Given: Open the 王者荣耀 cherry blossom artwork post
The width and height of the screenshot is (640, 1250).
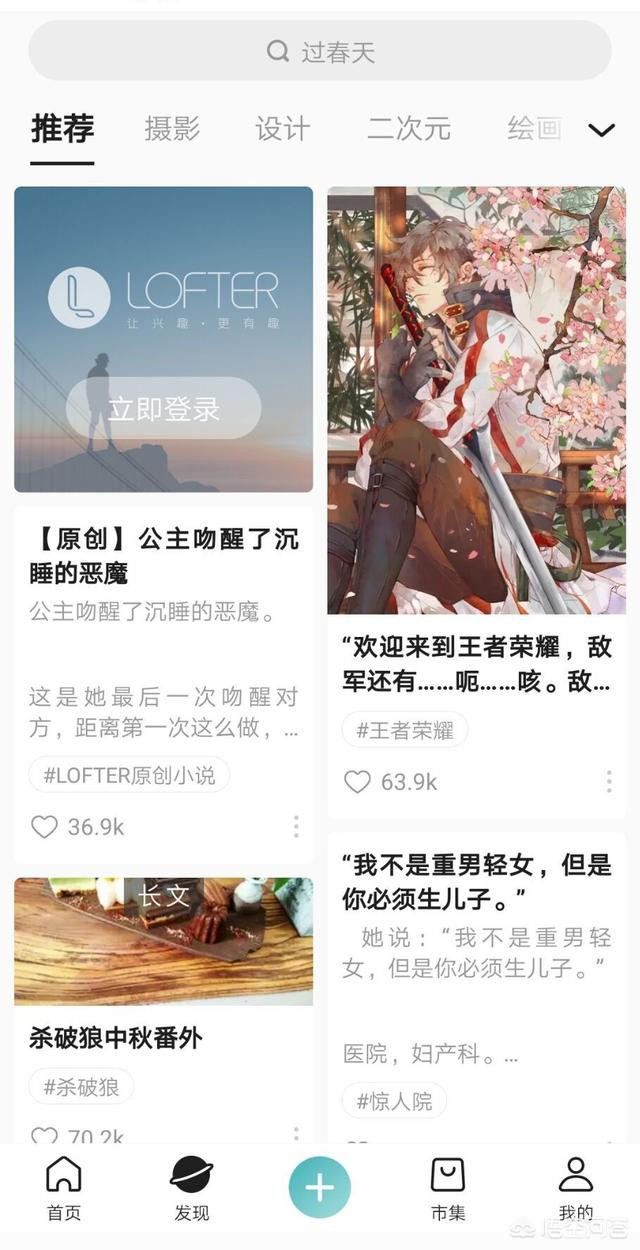Looking at the screenshot, I should [x=476, y=400].
